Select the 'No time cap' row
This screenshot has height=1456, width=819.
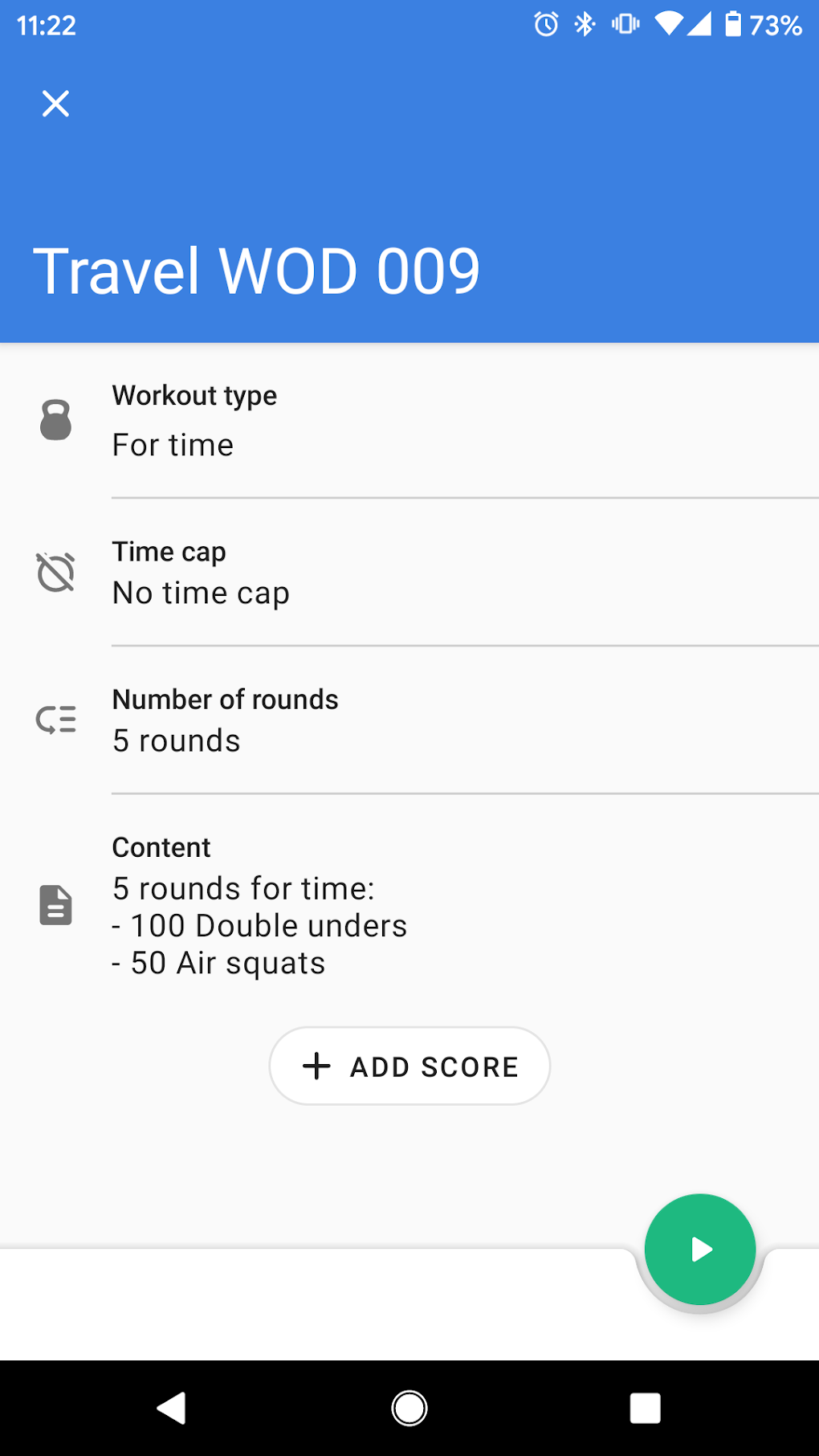[201, 592]
